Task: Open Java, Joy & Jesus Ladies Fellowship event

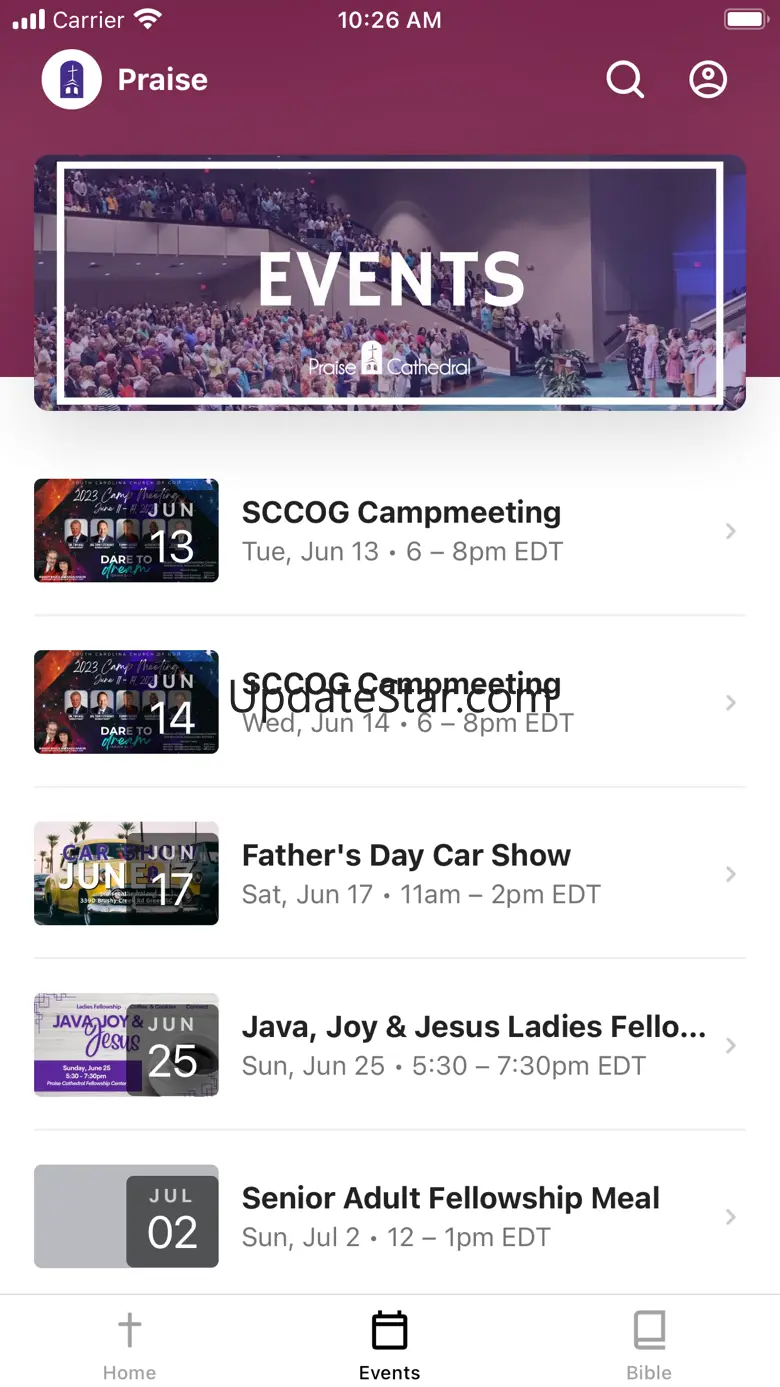Action: point(400,1045)
